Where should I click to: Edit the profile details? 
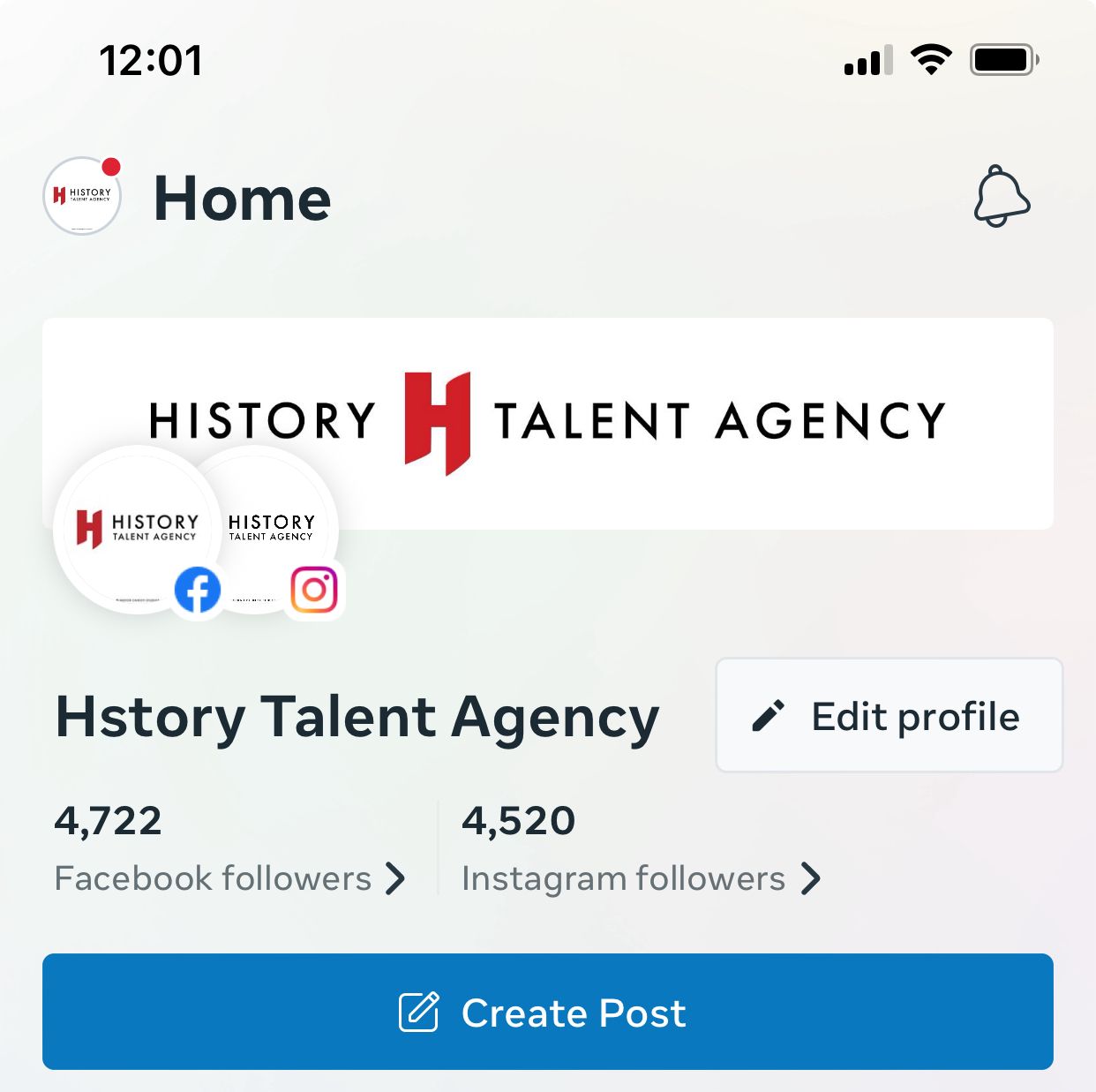point(889,716)
